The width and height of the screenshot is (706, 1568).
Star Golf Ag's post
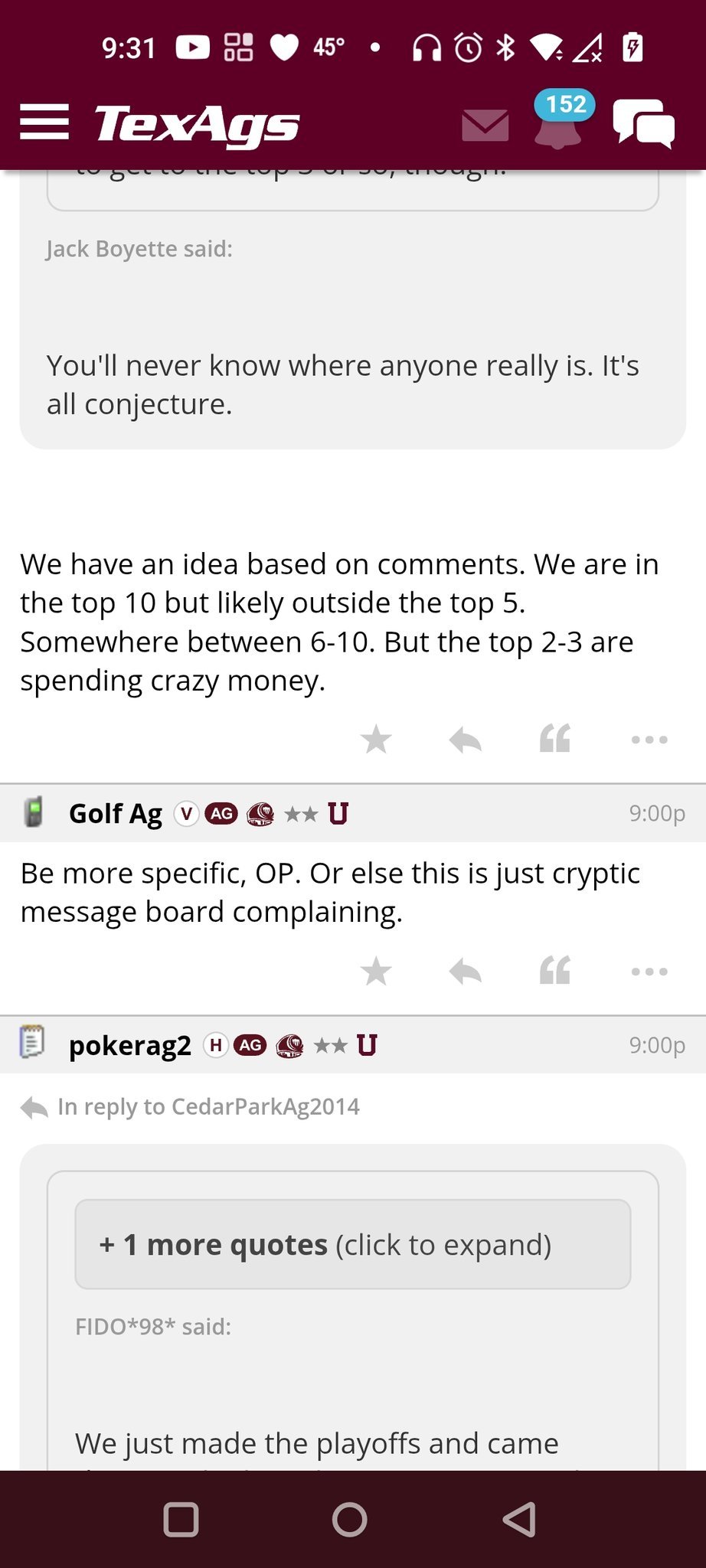(x=376, y=972)
